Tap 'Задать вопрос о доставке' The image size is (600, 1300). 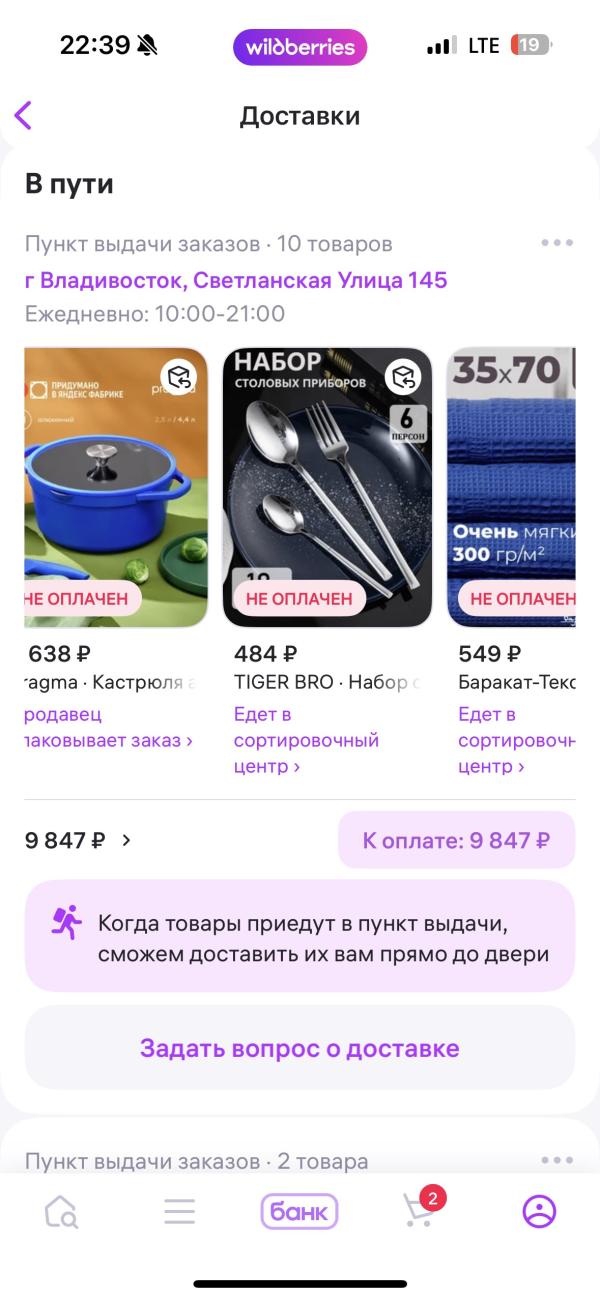point(300,1048)
